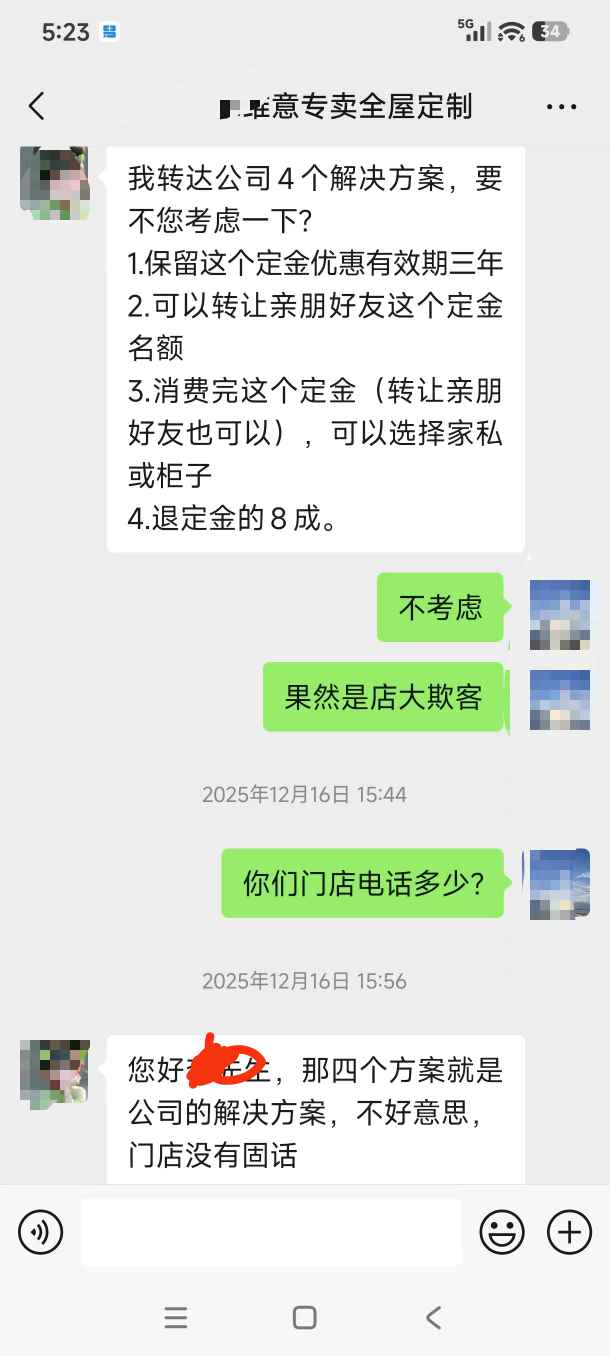Open the contact's avatar beside the four solutions message
The height and width of the screenshot is (1356, 610).
point(55,182)
